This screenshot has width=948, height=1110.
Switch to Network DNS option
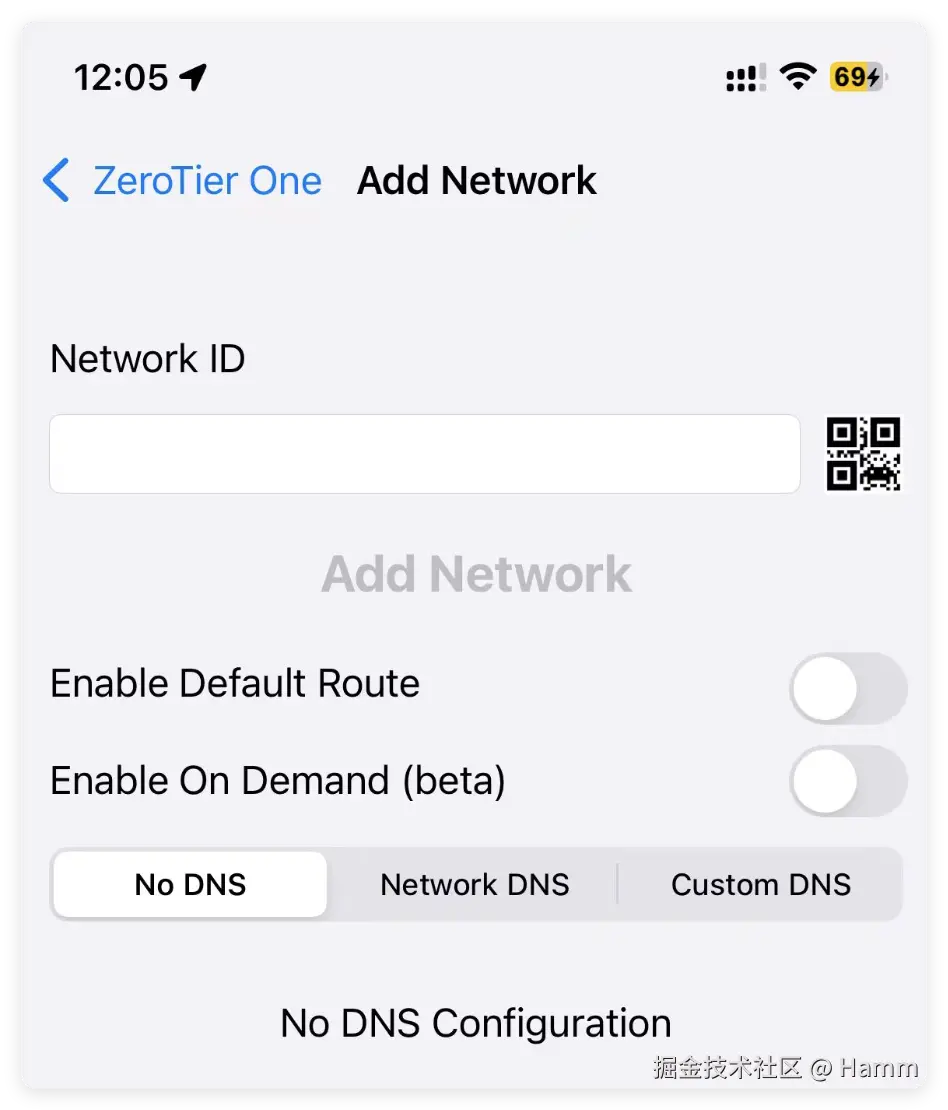pos(474,885)
